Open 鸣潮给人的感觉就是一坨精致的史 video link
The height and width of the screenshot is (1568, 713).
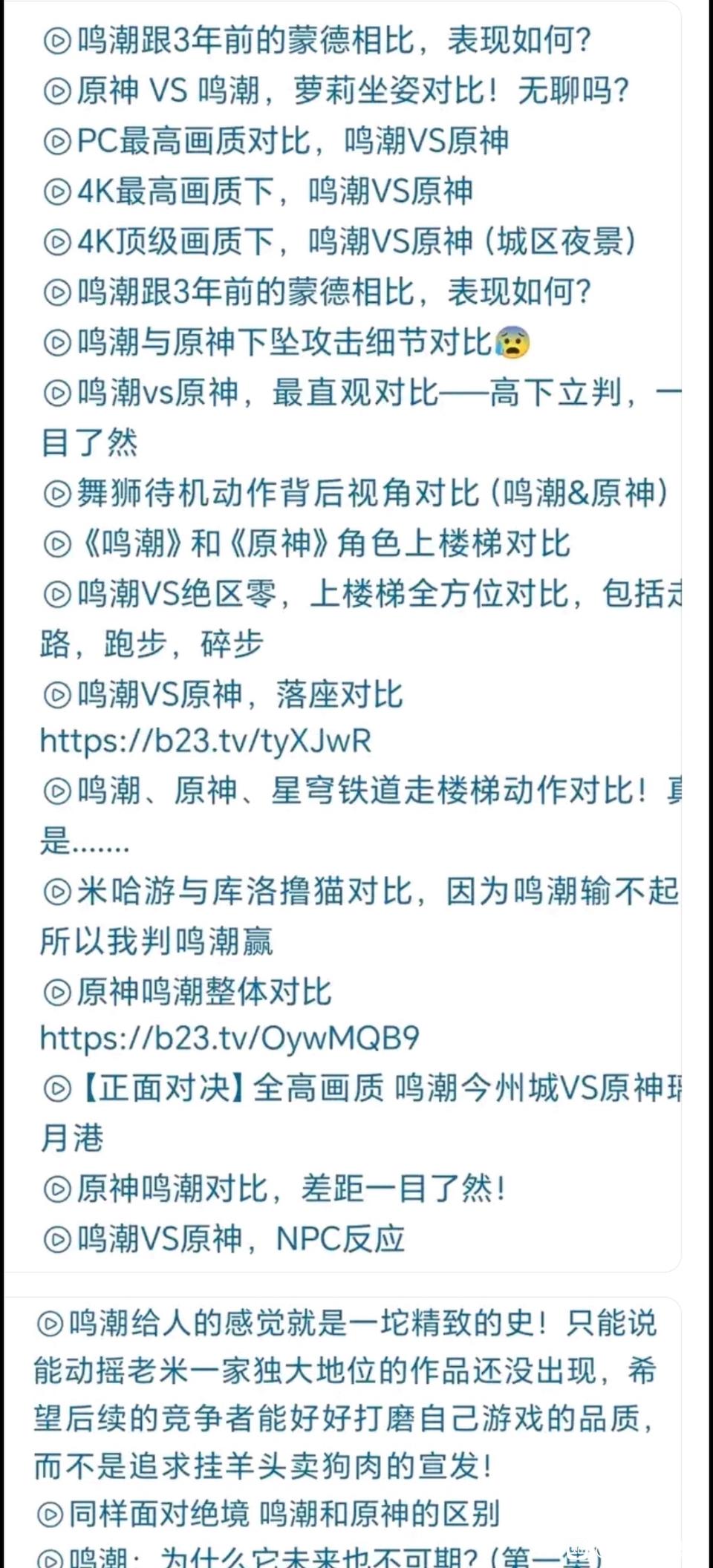[x=346, y=1395]
